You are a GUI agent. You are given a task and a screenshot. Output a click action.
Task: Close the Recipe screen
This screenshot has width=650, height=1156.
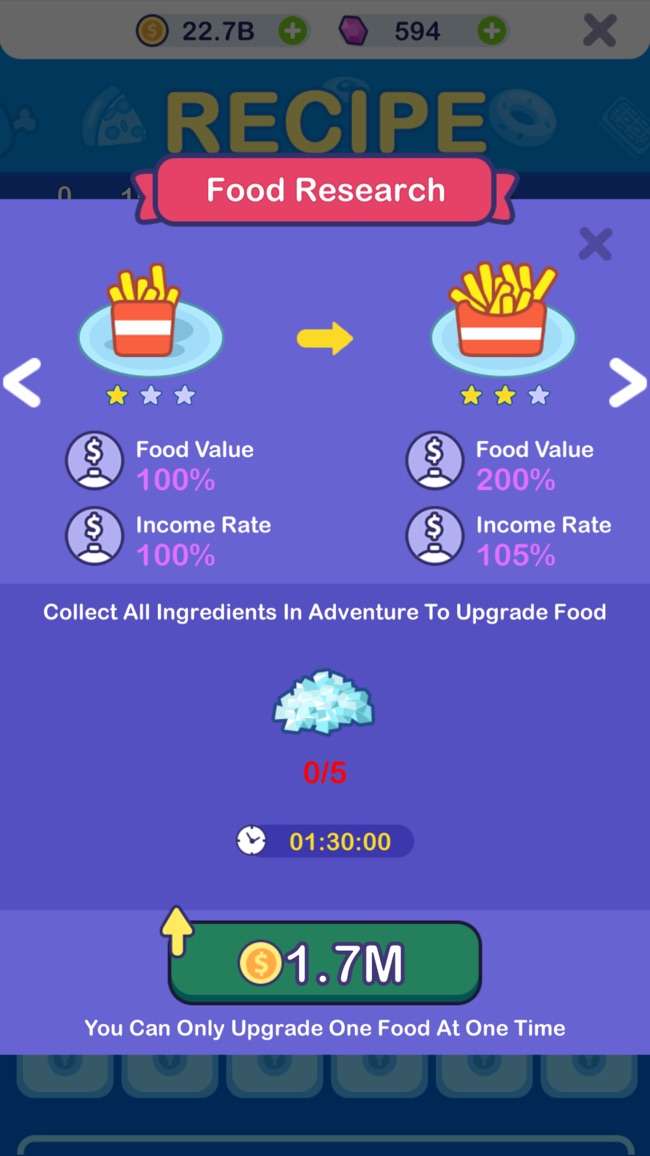click(x=600, y=31)
